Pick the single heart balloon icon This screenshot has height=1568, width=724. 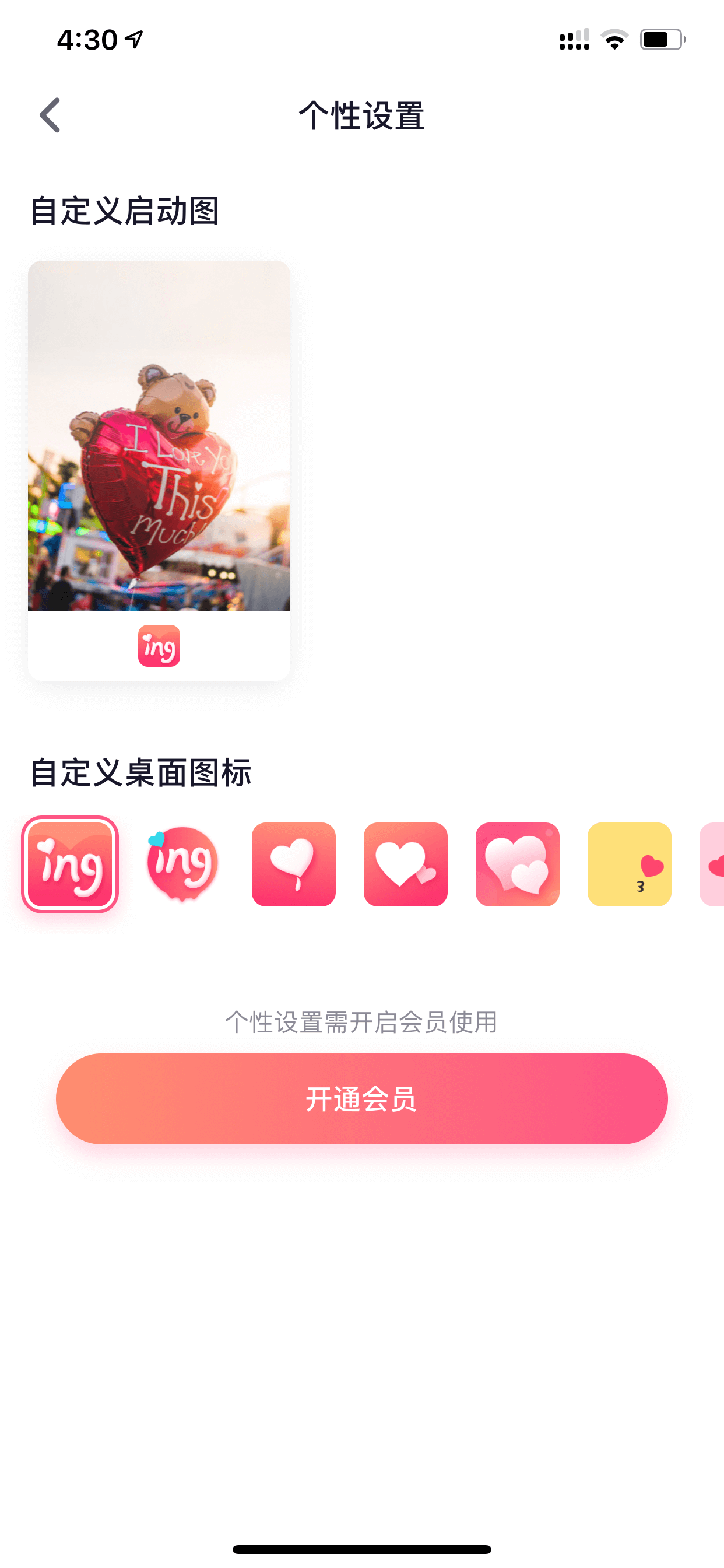click(294, 864)
